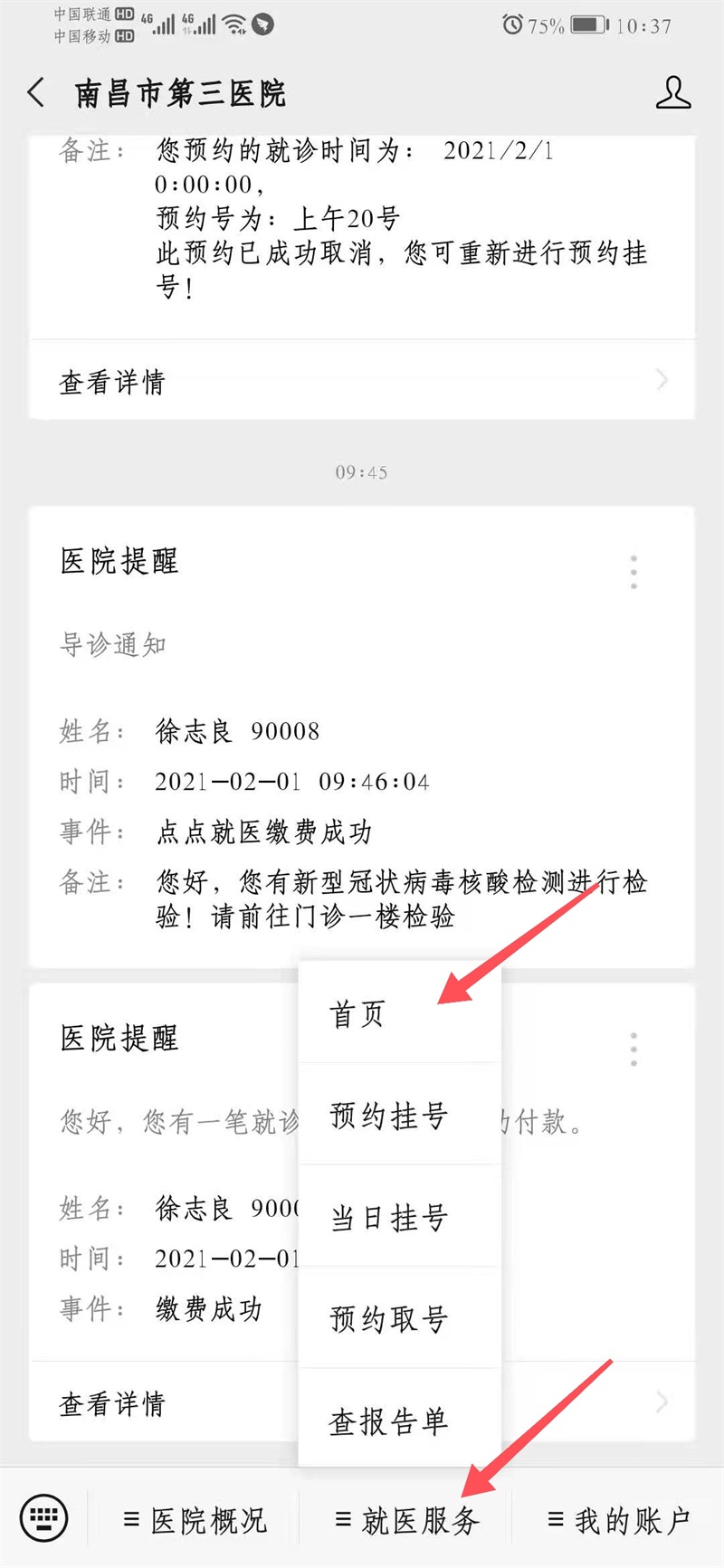Viewport: 724px width, 1568px height.
Task: Tap the 就医服务 bottom menu
Action: click(x=407, y=1520)
